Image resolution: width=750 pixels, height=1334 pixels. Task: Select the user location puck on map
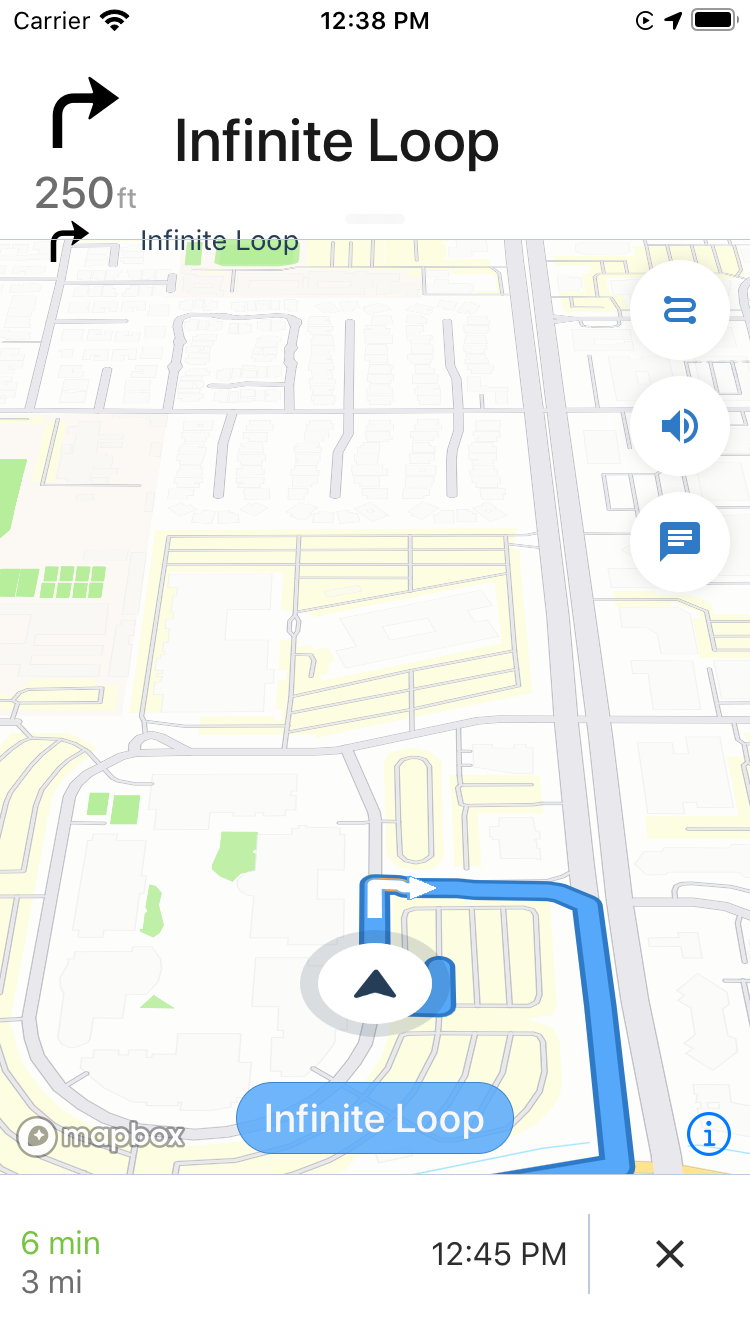pyautogui.click(x=375, y=983)
